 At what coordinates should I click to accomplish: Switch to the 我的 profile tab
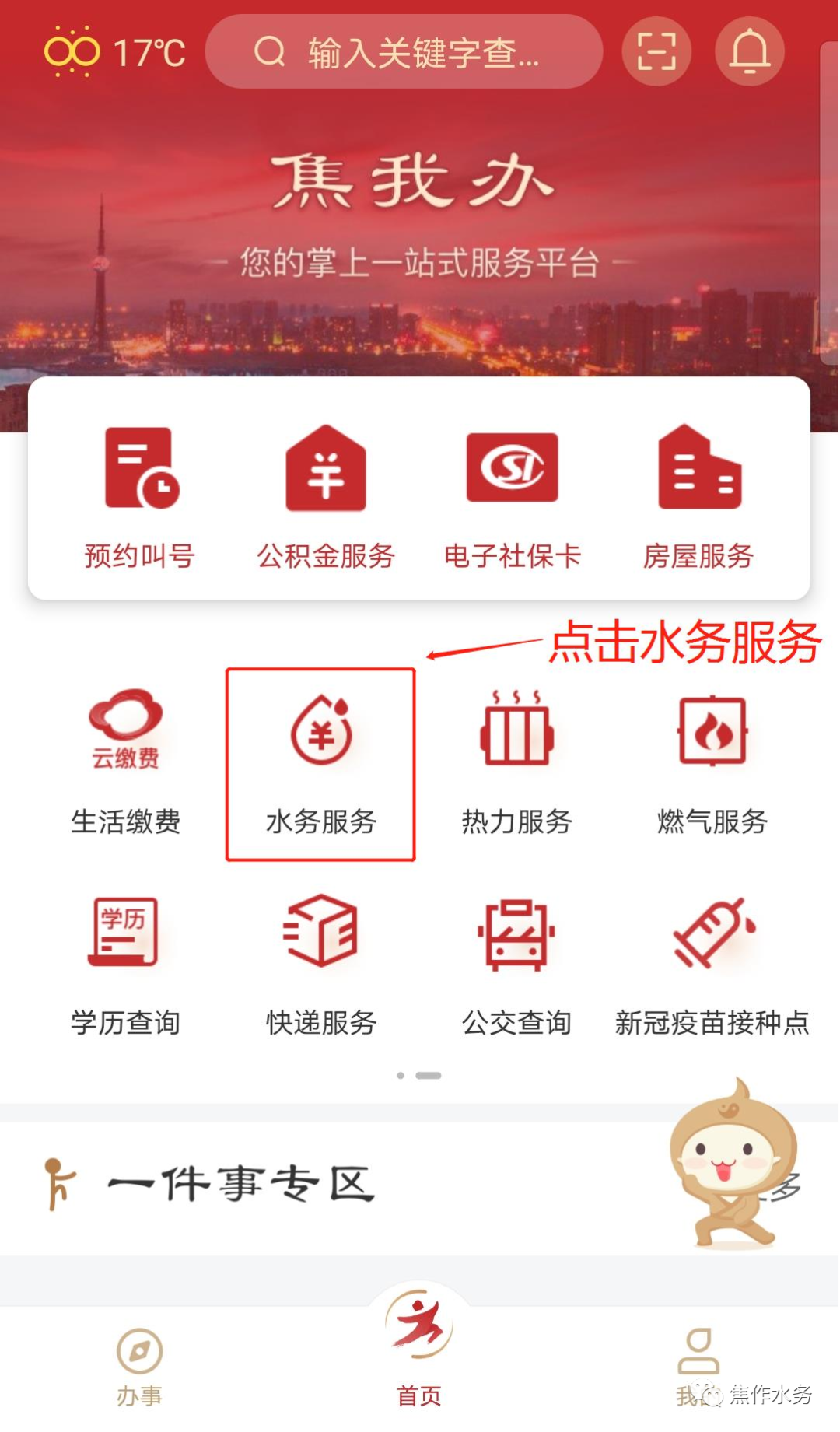click(x=698, y=1365)
